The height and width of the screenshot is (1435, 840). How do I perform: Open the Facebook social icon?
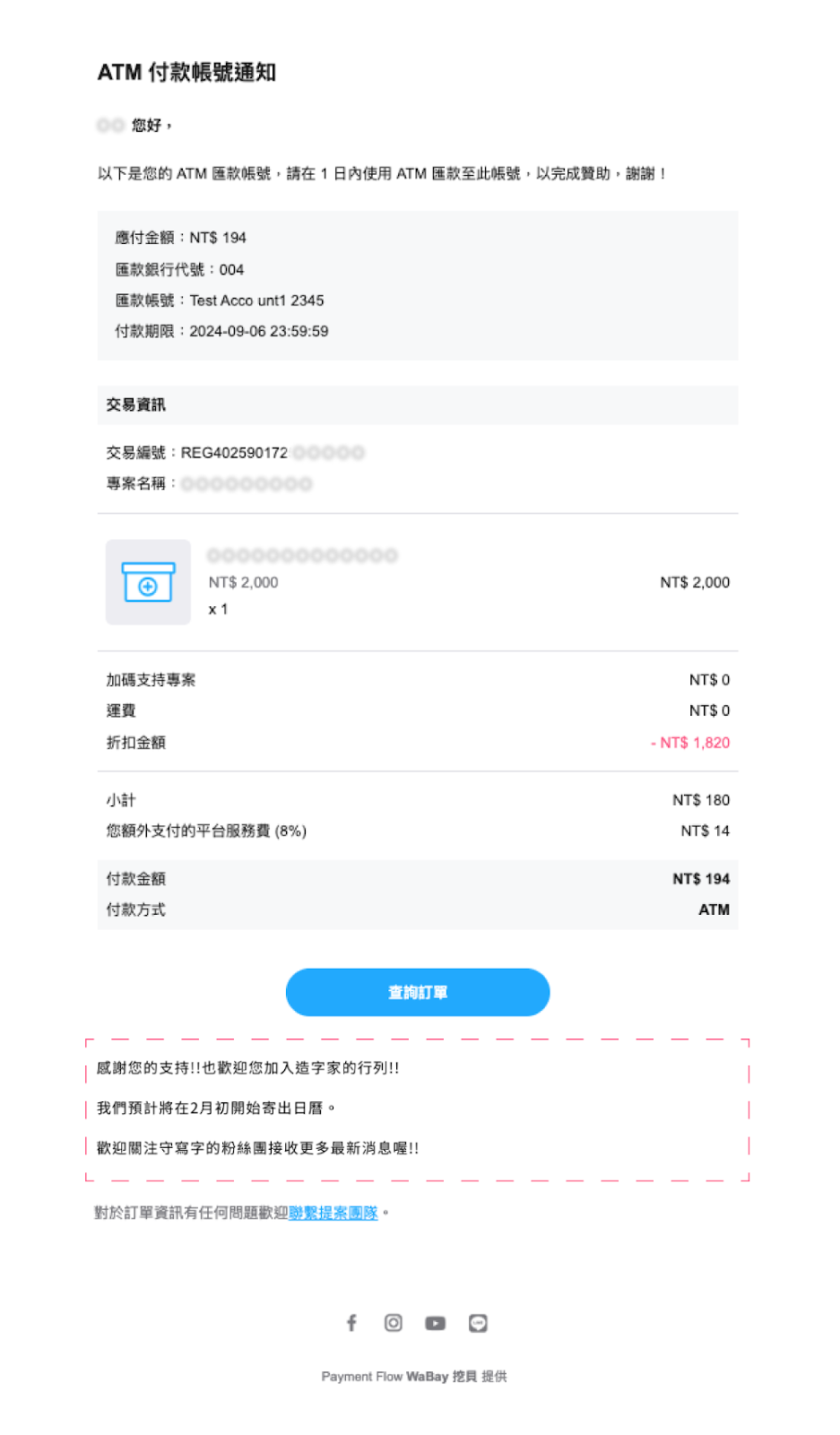coord(351,1323)
